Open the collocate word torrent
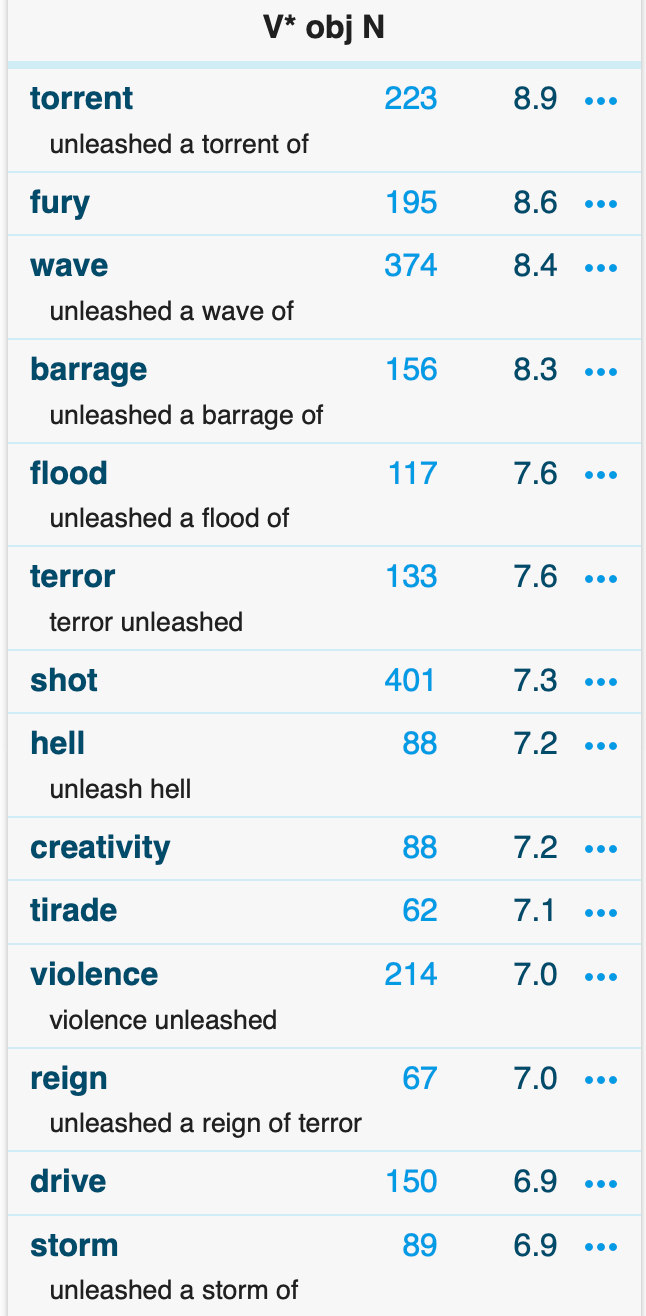 [81, 99]
